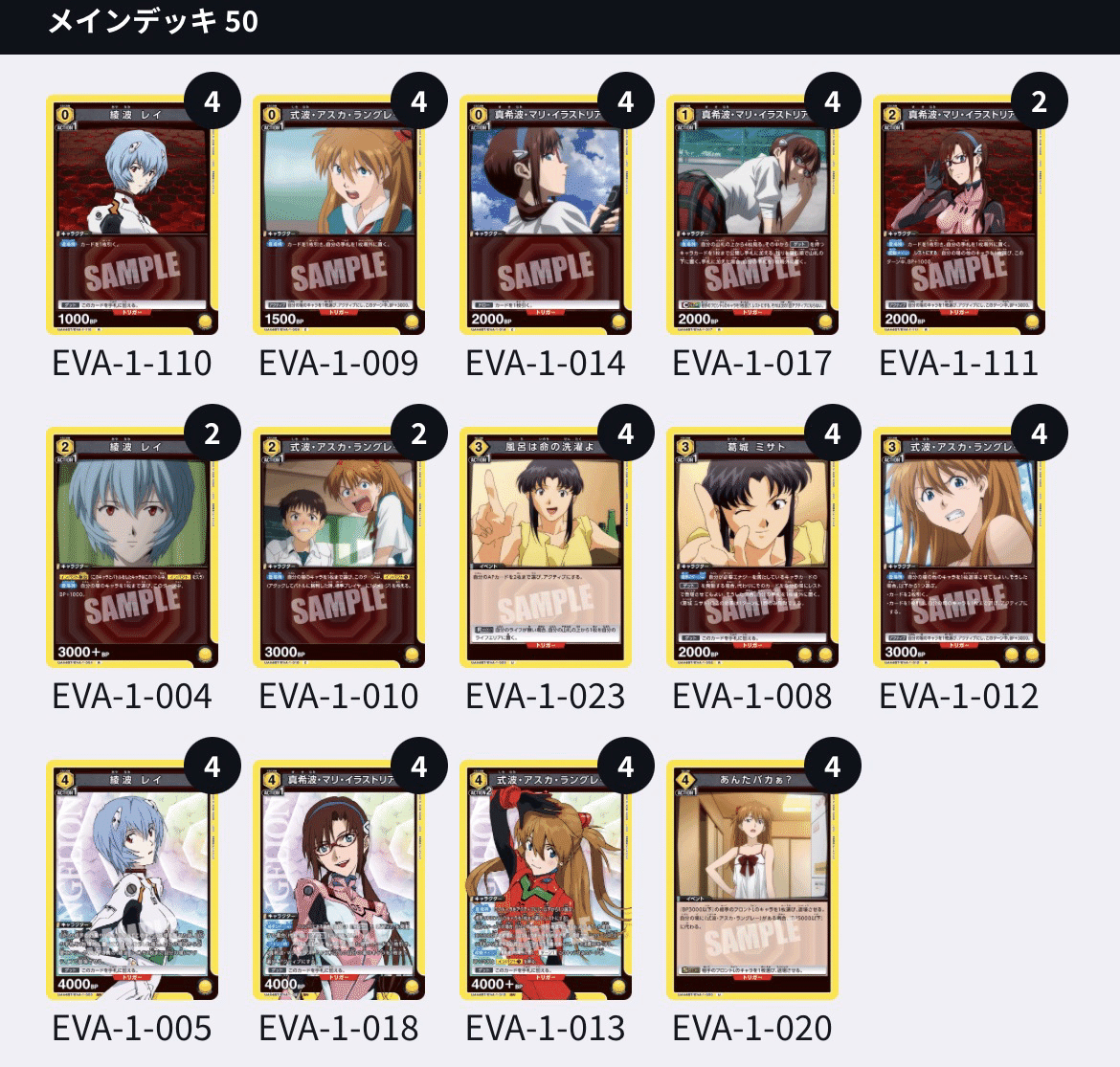Show event card EVA-1-023

546,547
